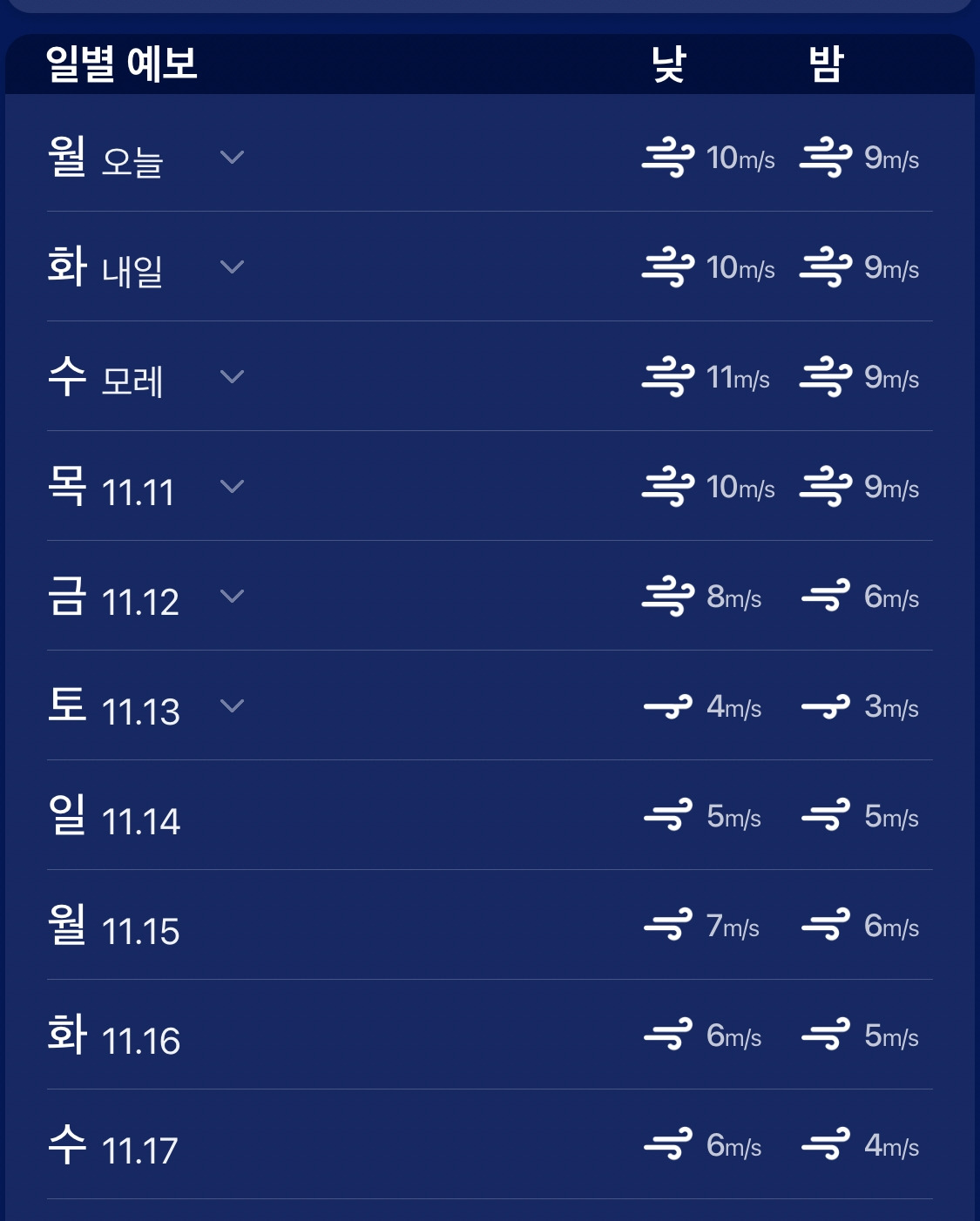
Task: Show details for 금 11.12
Action: point(232,597)
